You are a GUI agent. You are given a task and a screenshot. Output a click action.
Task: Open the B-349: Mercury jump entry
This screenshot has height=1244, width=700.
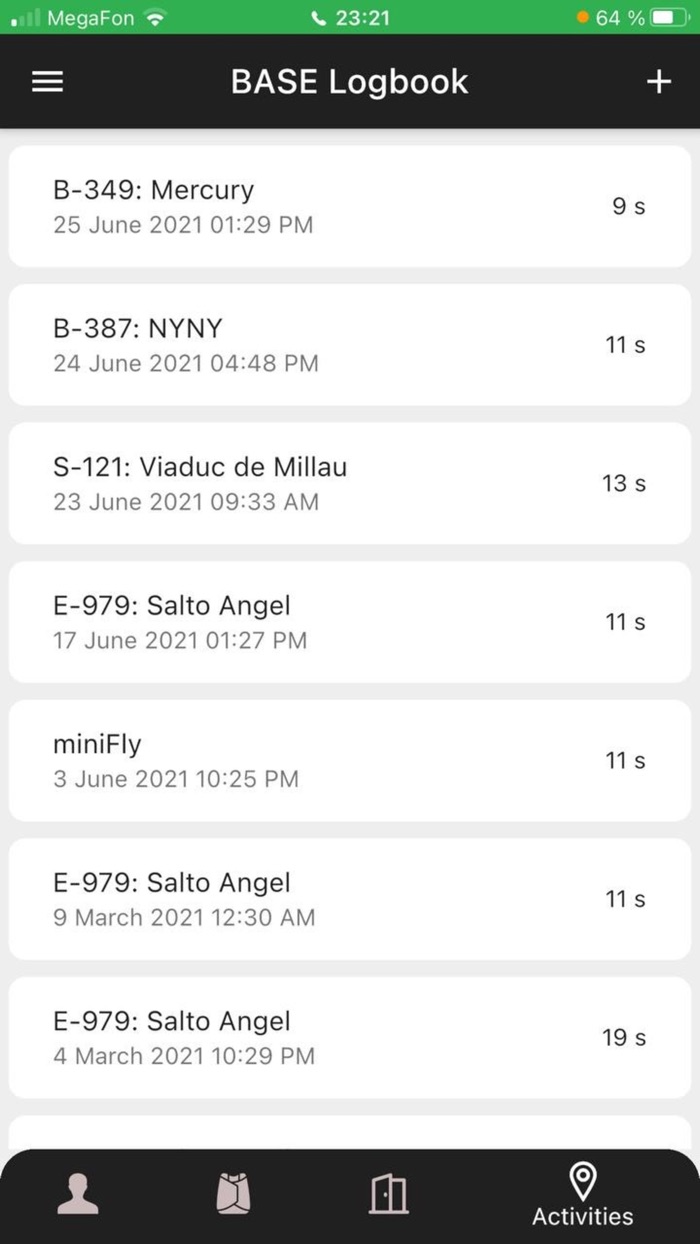[x=349, y=207]
